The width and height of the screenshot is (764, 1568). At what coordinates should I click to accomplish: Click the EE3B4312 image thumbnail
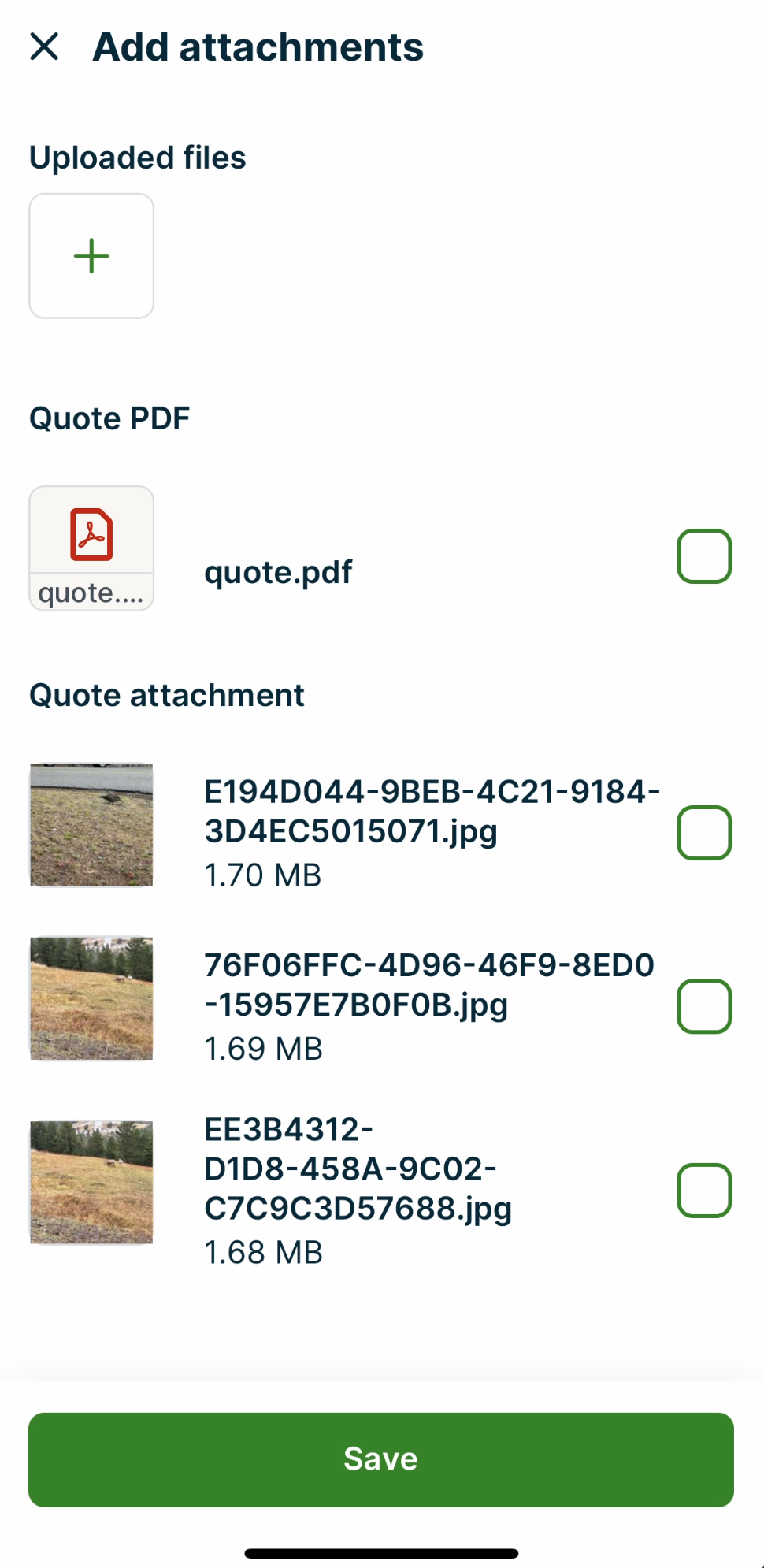(91, 1182)
